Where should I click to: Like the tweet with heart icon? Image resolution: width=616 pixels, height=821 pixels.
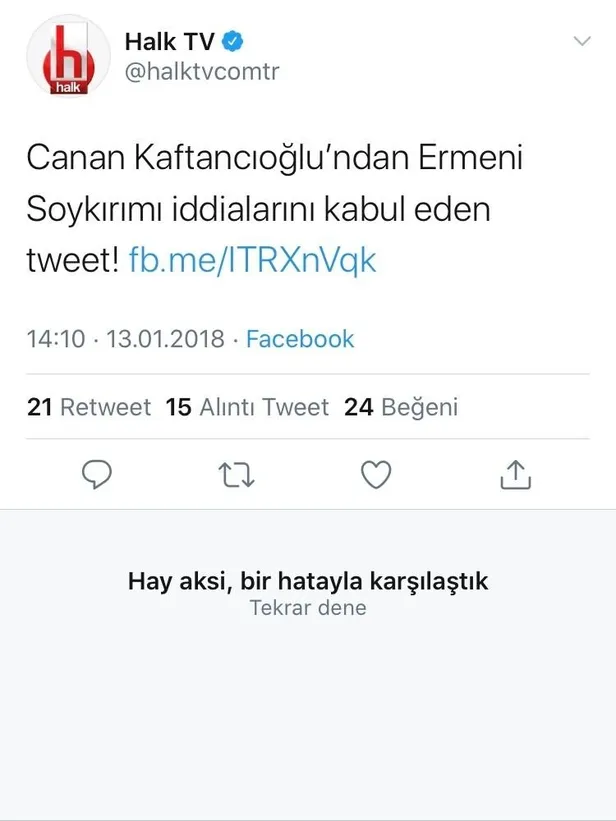[x=375, y=475]
